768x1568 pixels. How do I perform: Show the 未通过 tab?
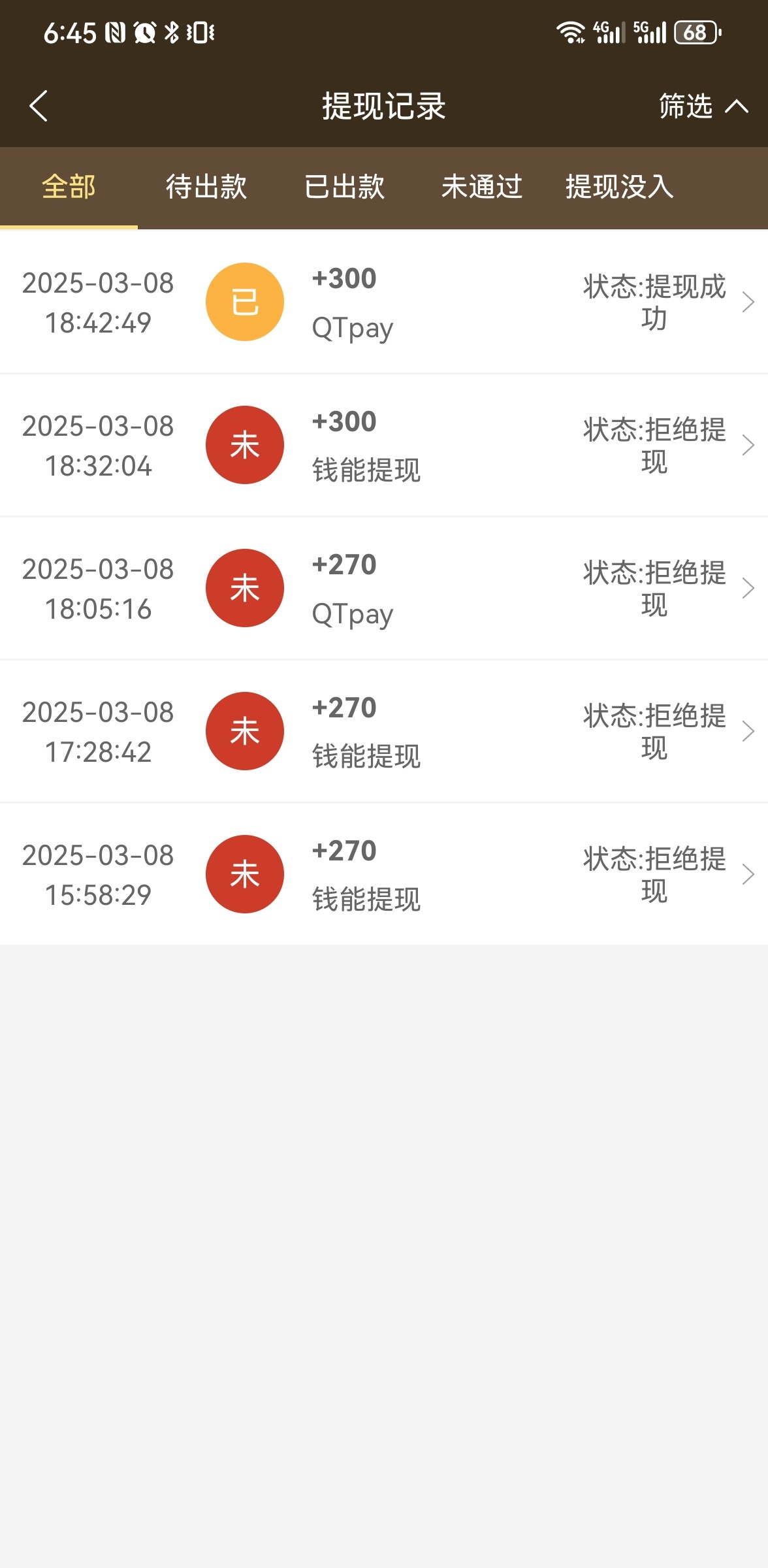tap(482, 187)
